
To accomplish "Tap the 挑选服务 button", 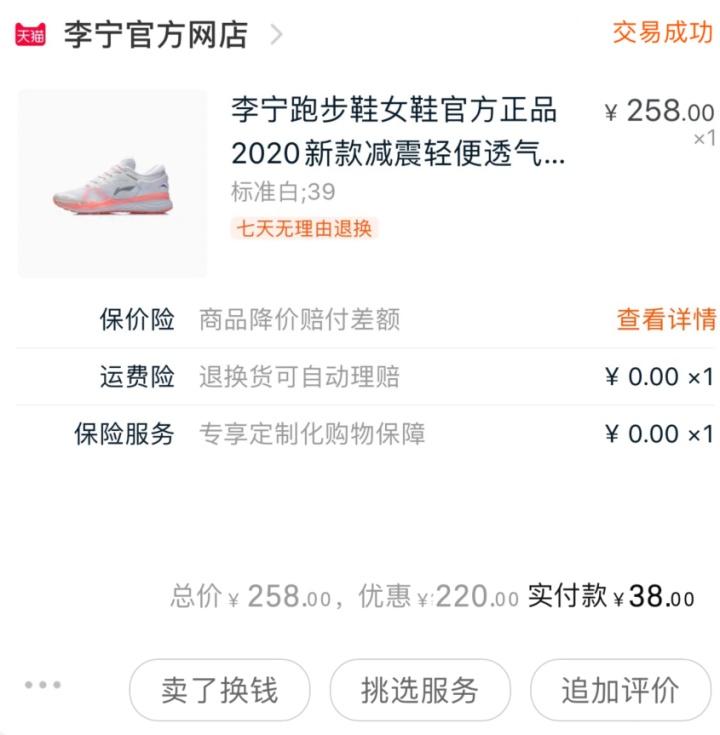I will pyautogui.click(x=420, y=690).
